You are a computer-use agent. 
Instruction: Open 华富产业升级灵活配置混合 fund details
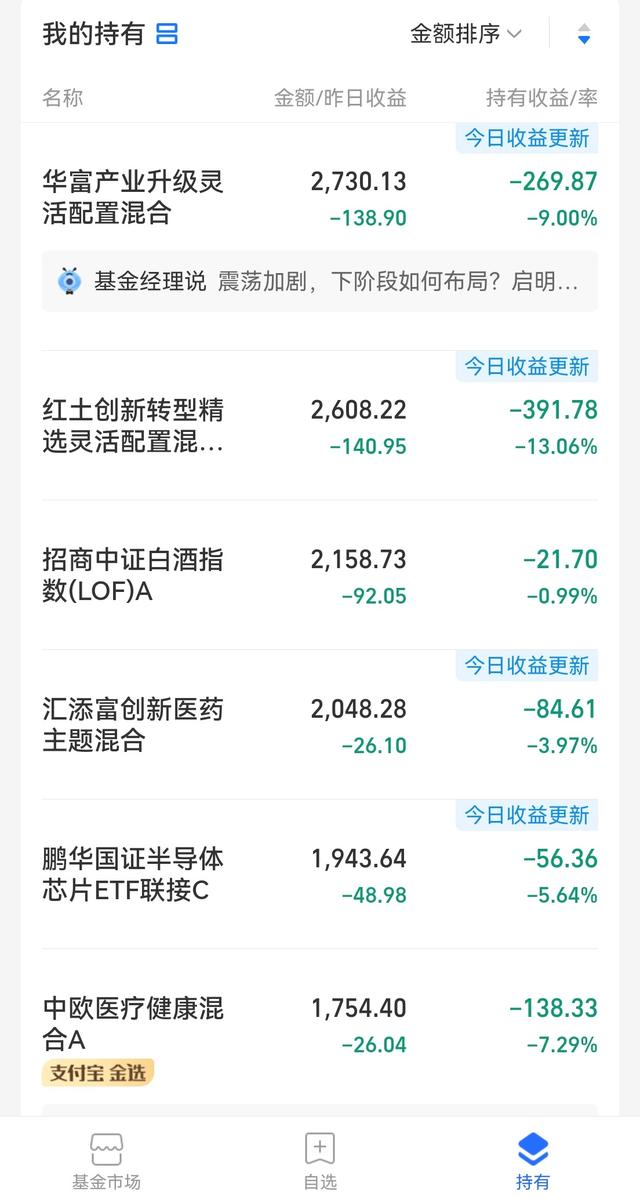point(320,197)
